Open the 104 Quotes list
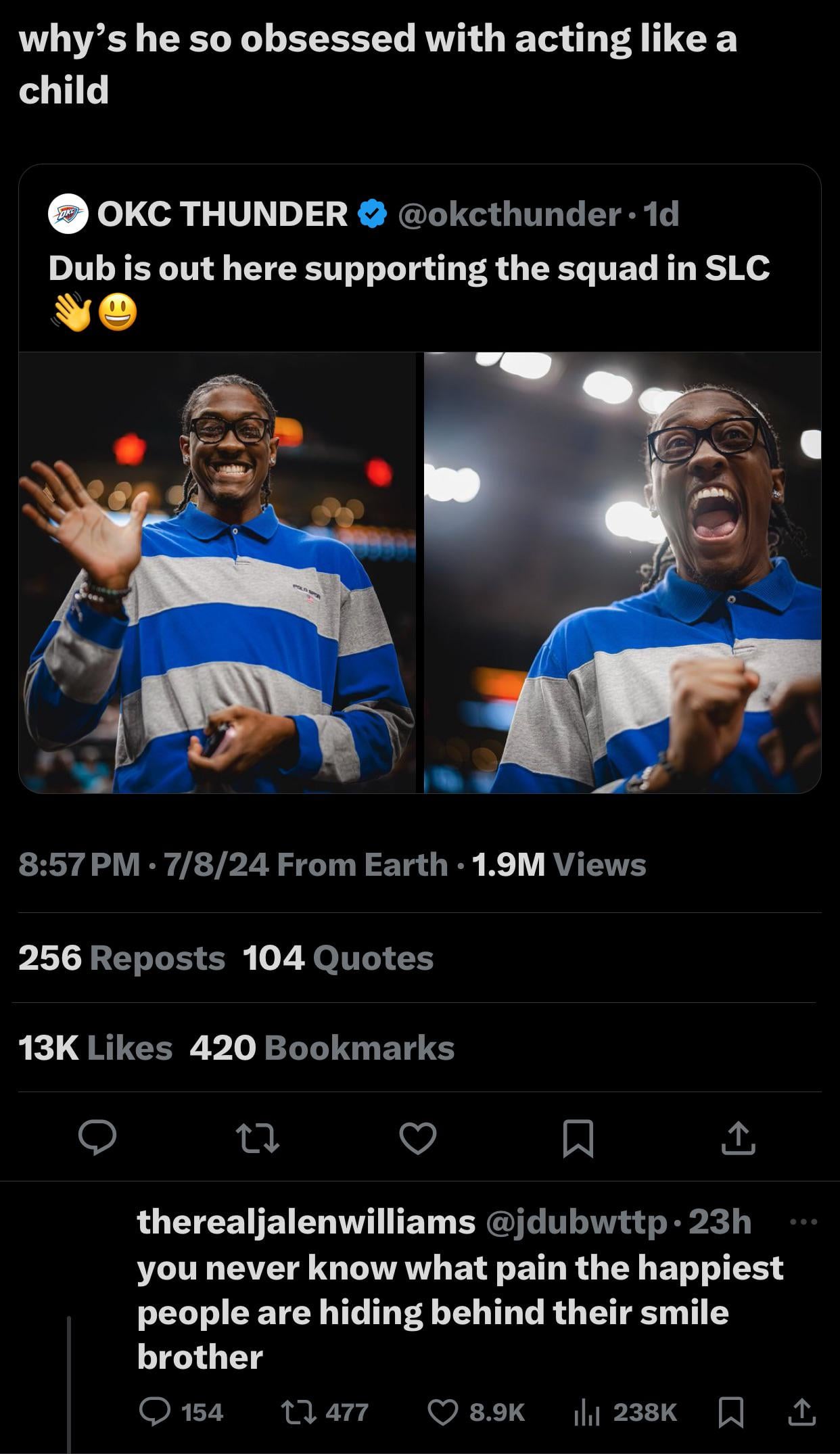The height and width of the screenshot is (1454, 840). [x=338, y=958]
